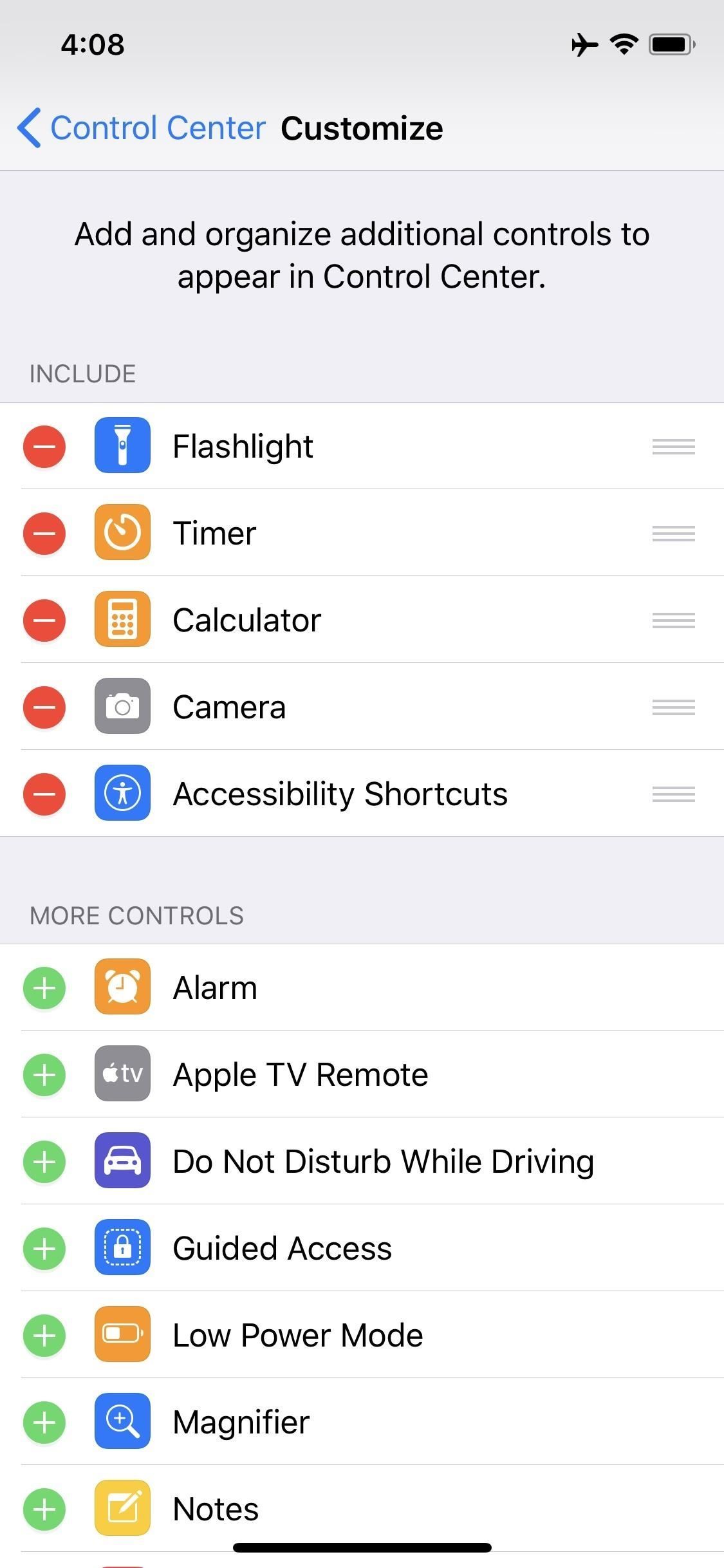The image size is (724, 1568).
Task: Select the Calculator icon
Action: click(x=122, y=620)
